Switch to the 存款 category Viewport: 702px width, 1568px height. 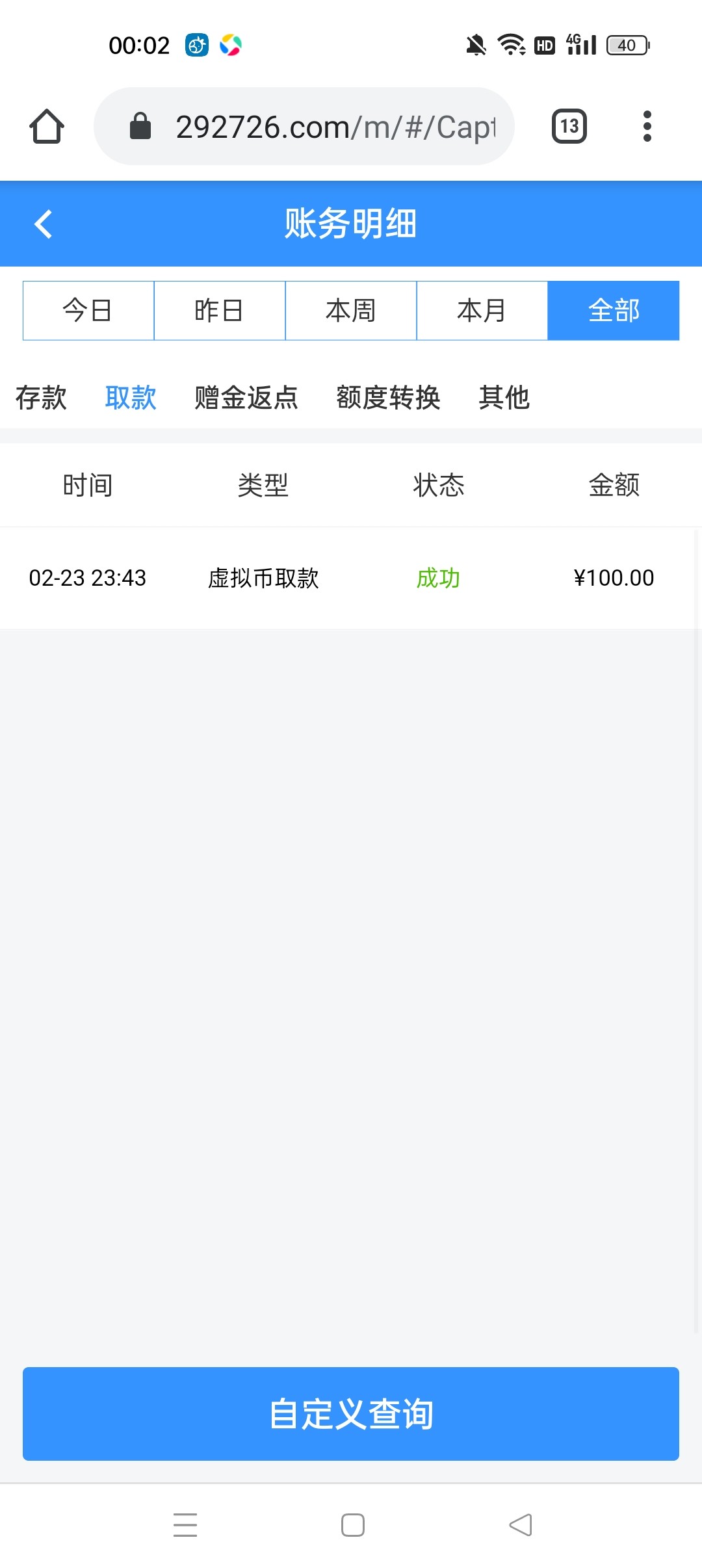[x=41, y=397]
